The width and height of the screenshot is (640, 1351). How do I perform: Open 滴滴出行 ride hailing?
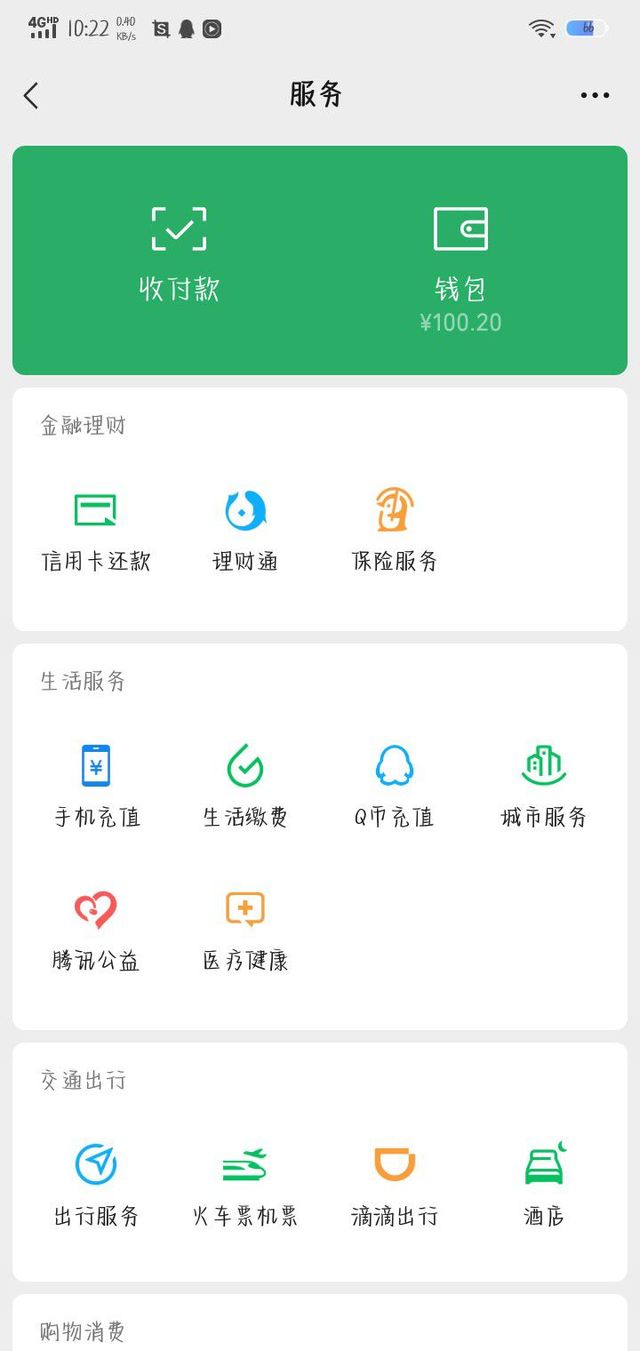[394, 1186]
